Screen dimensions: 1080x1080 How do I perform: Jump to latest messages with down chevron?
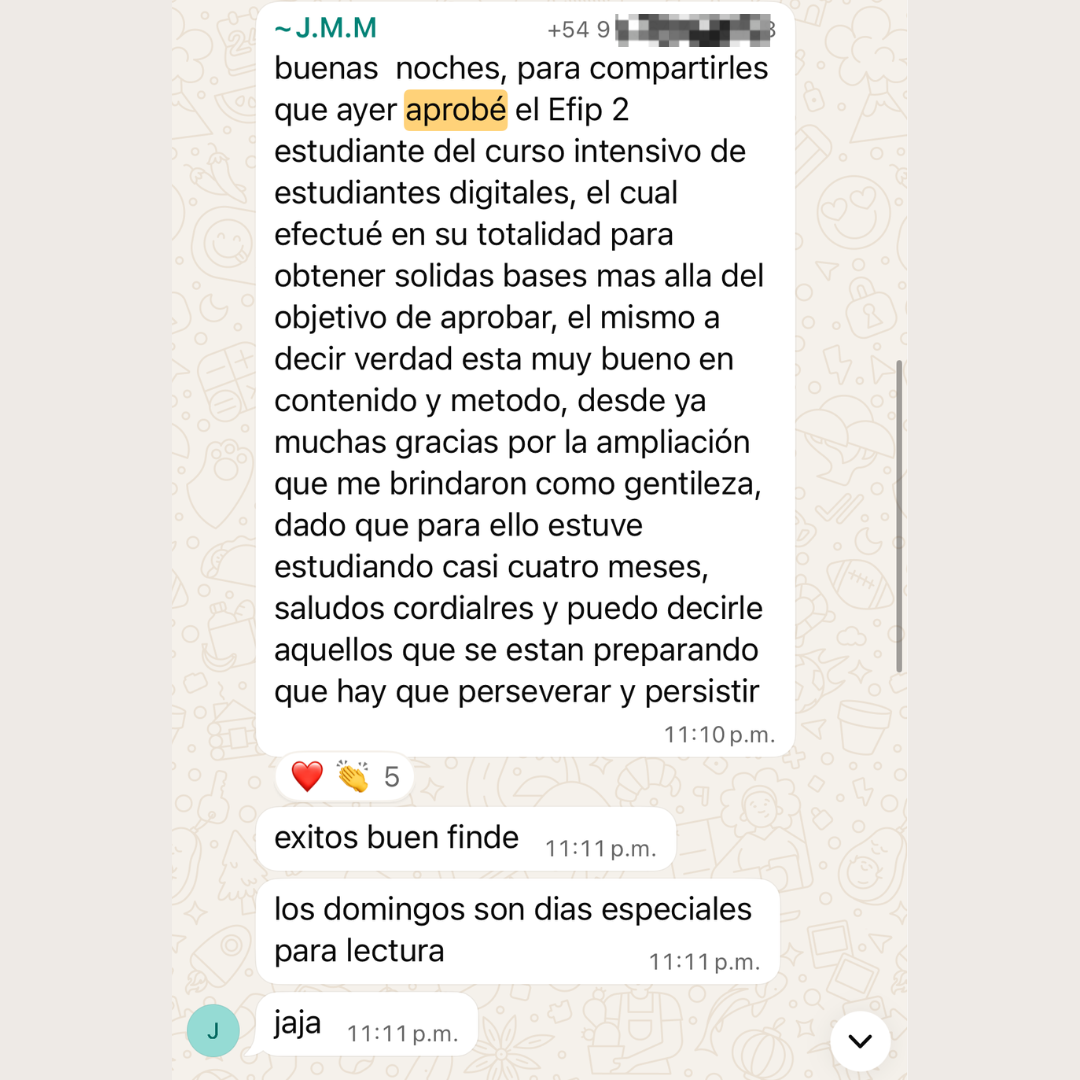pyautogui.click(x=860, y=1041)
